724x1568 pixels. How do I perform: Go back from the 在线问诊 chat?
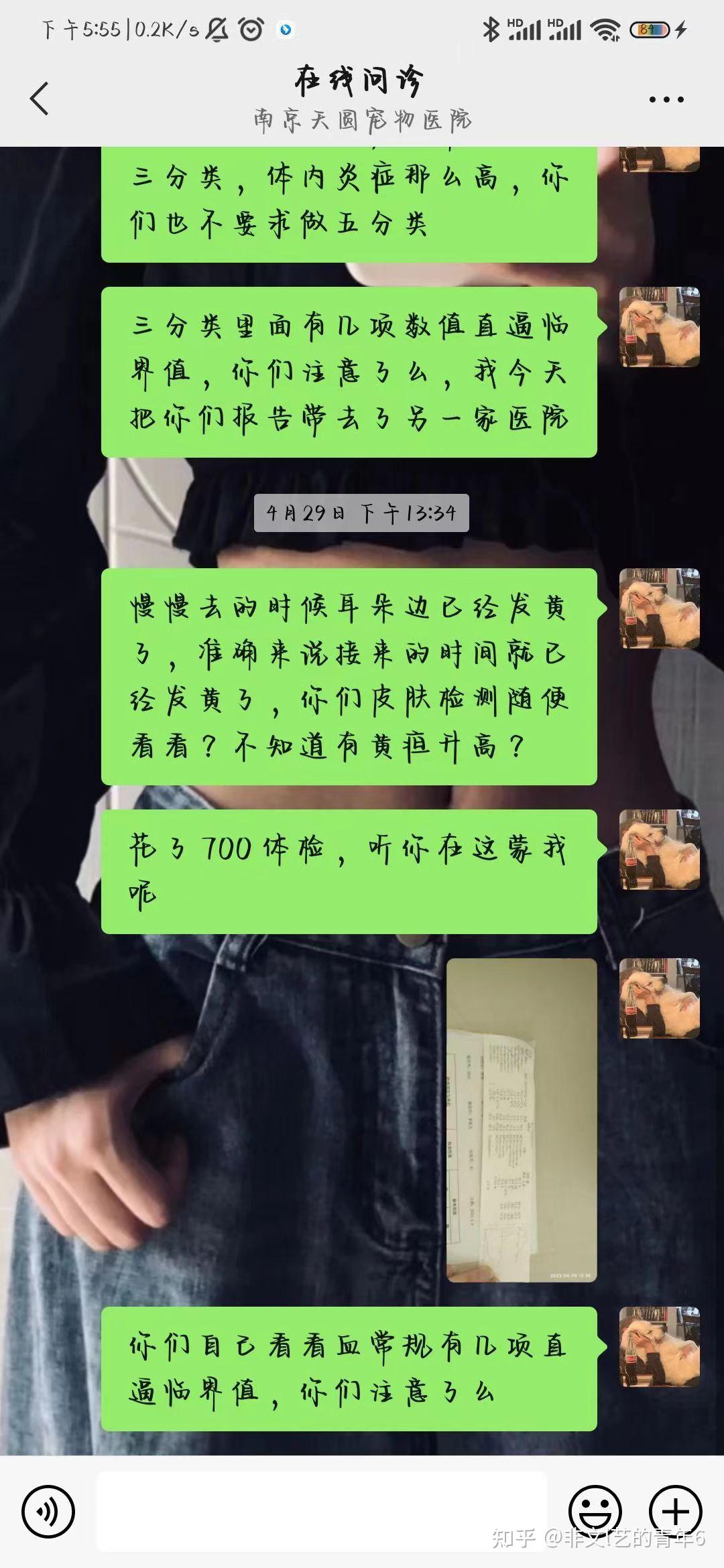[40, 99]
